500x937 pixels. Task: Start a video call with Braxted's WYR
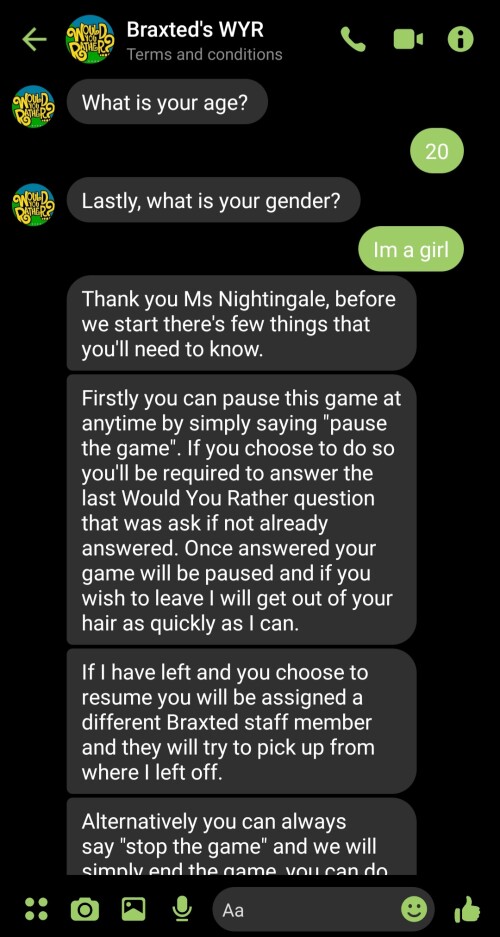click(x=408, y=39)
